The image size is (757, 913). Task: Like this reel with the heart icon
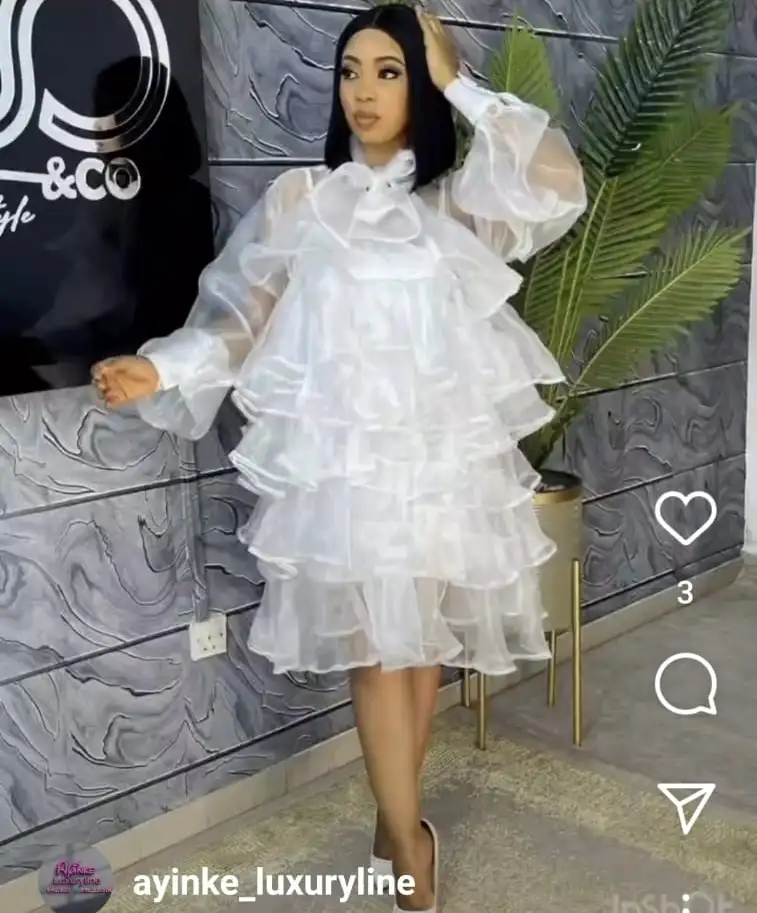(685, 516)
